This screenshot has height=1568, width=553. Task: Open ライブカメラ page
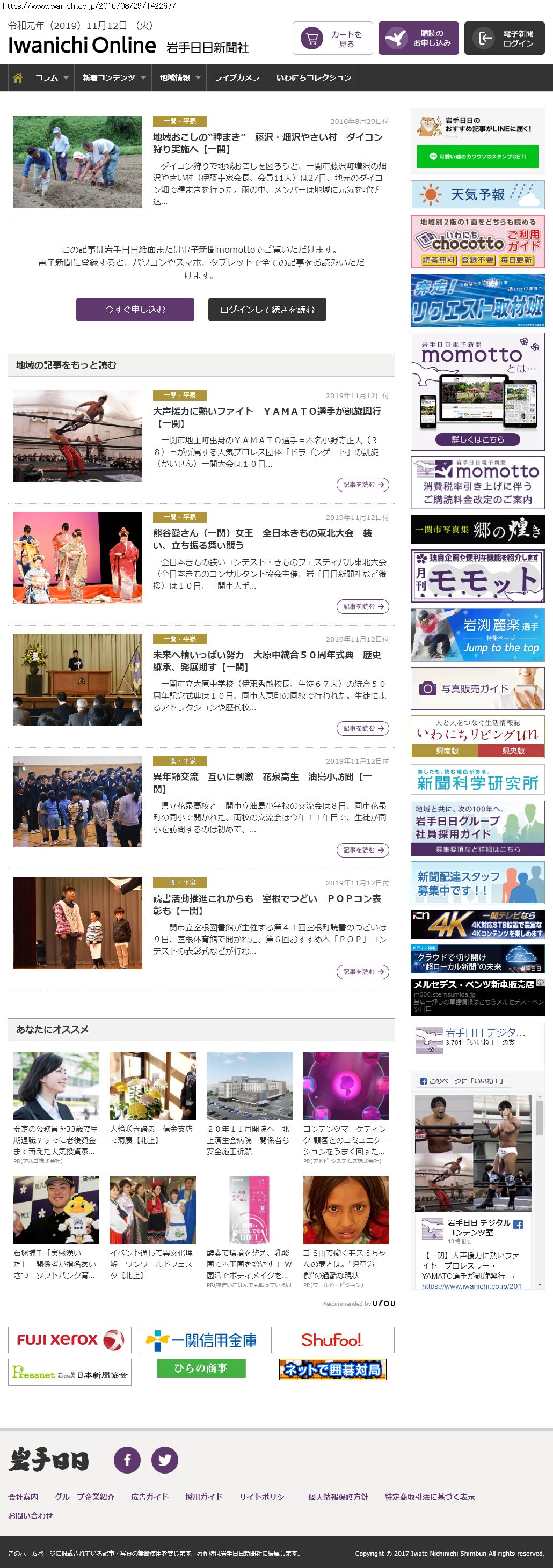point(237,78)
